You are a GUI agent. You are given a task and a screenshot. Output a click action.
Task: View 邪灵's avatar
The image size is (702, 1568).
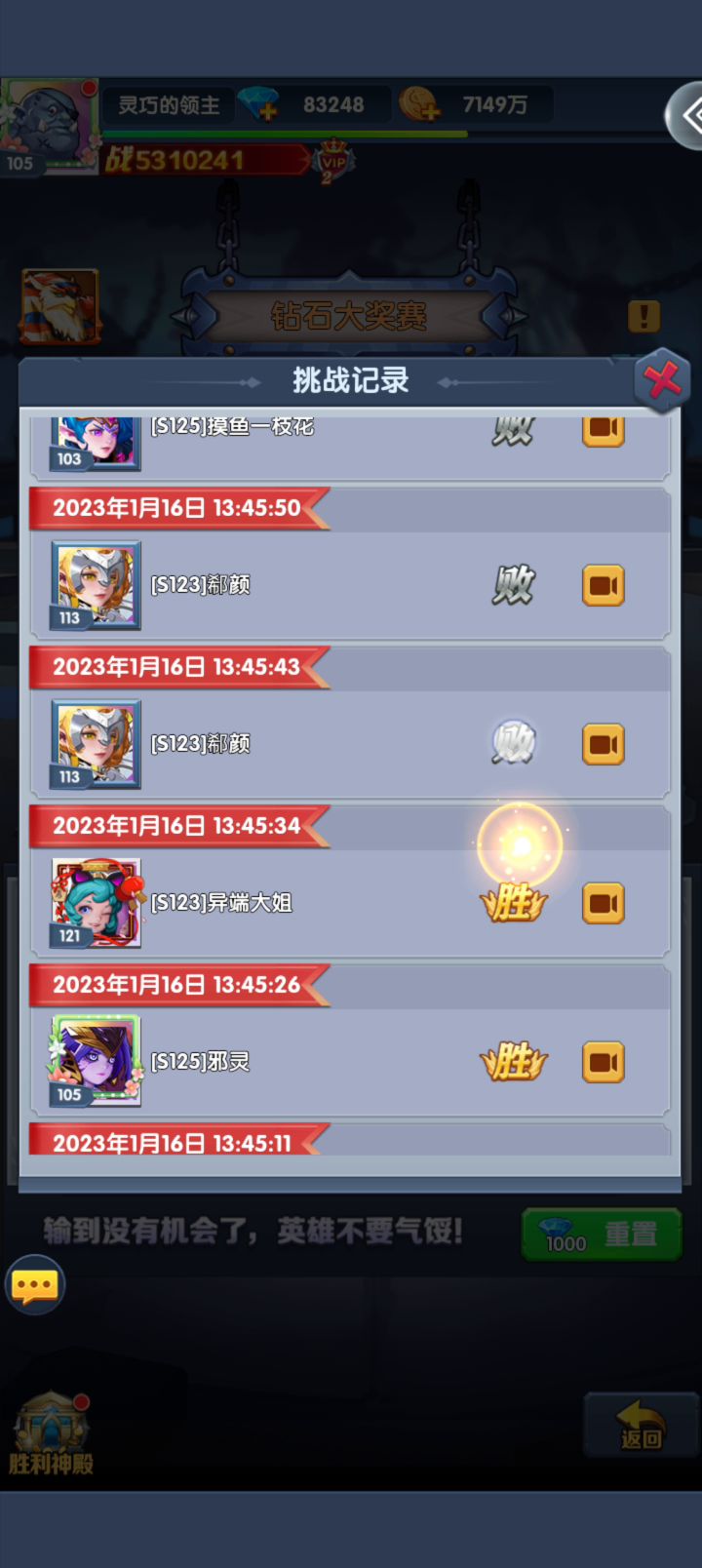click(96, 1061)
